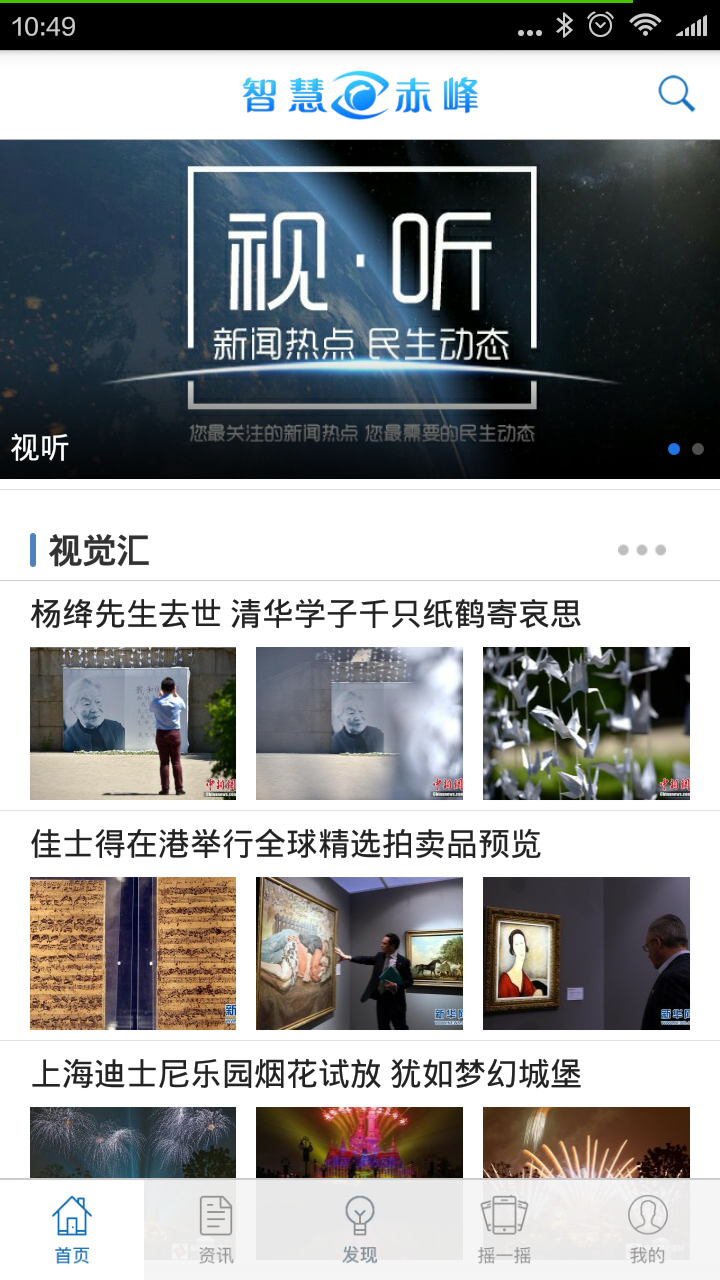
Task: Switch to the 资讯 news tab
Action: coord(216,1230)
